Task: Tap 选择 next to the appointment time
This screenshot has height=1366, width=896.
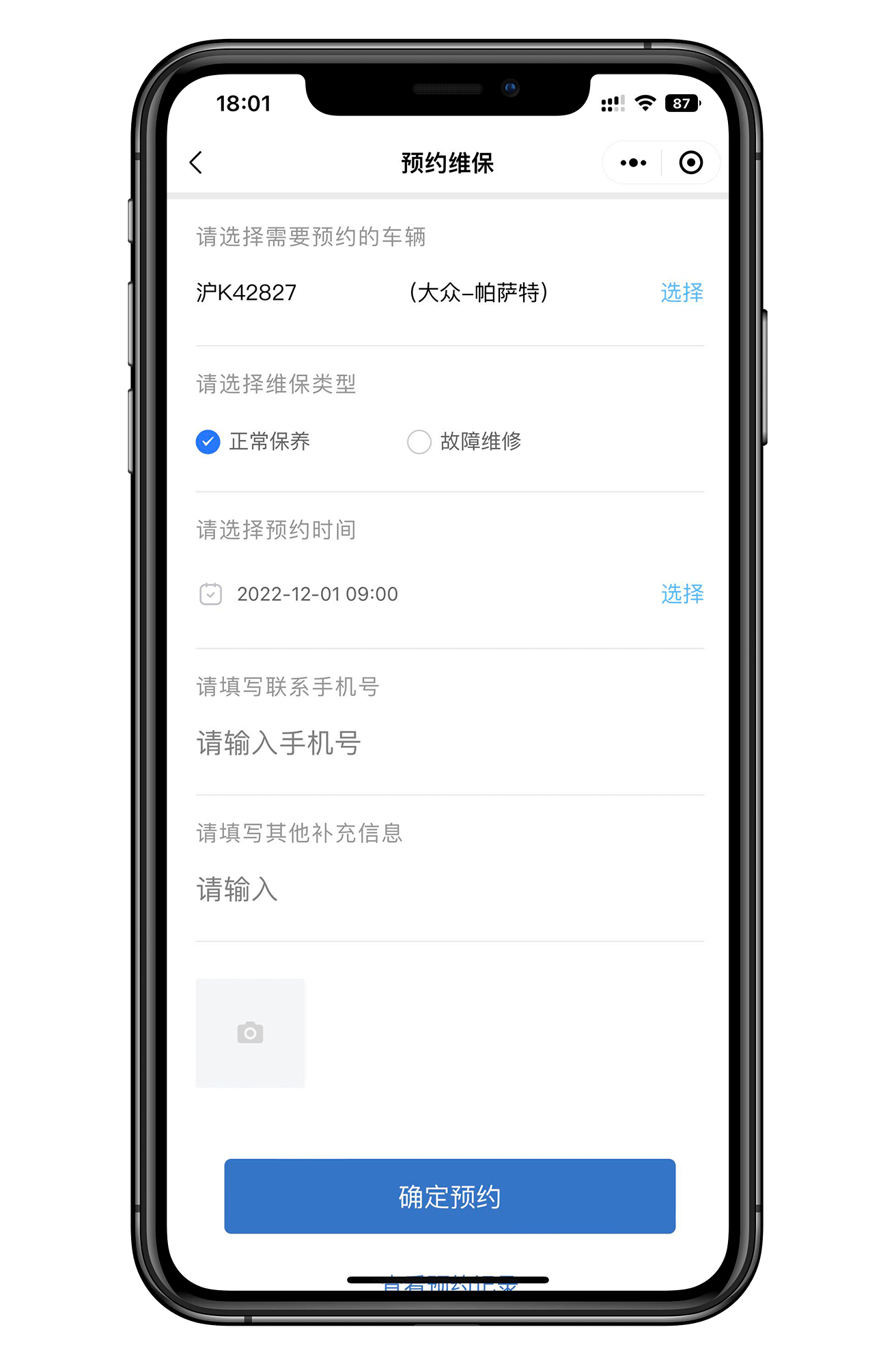Action: [x=682, y=594]
